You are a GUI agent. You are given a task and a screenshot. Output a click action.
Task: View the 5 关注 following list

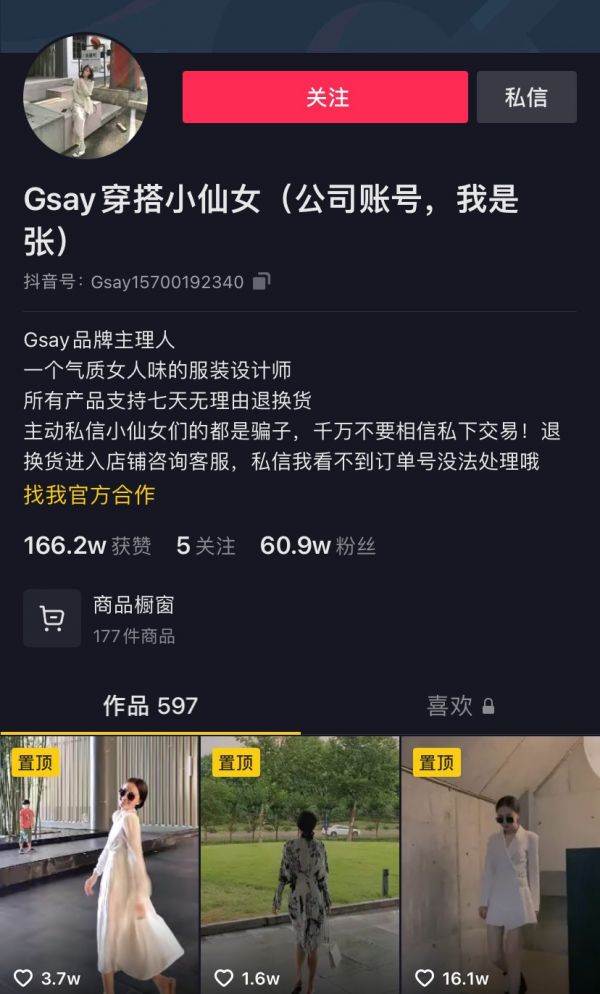click(x=205, y=546)
